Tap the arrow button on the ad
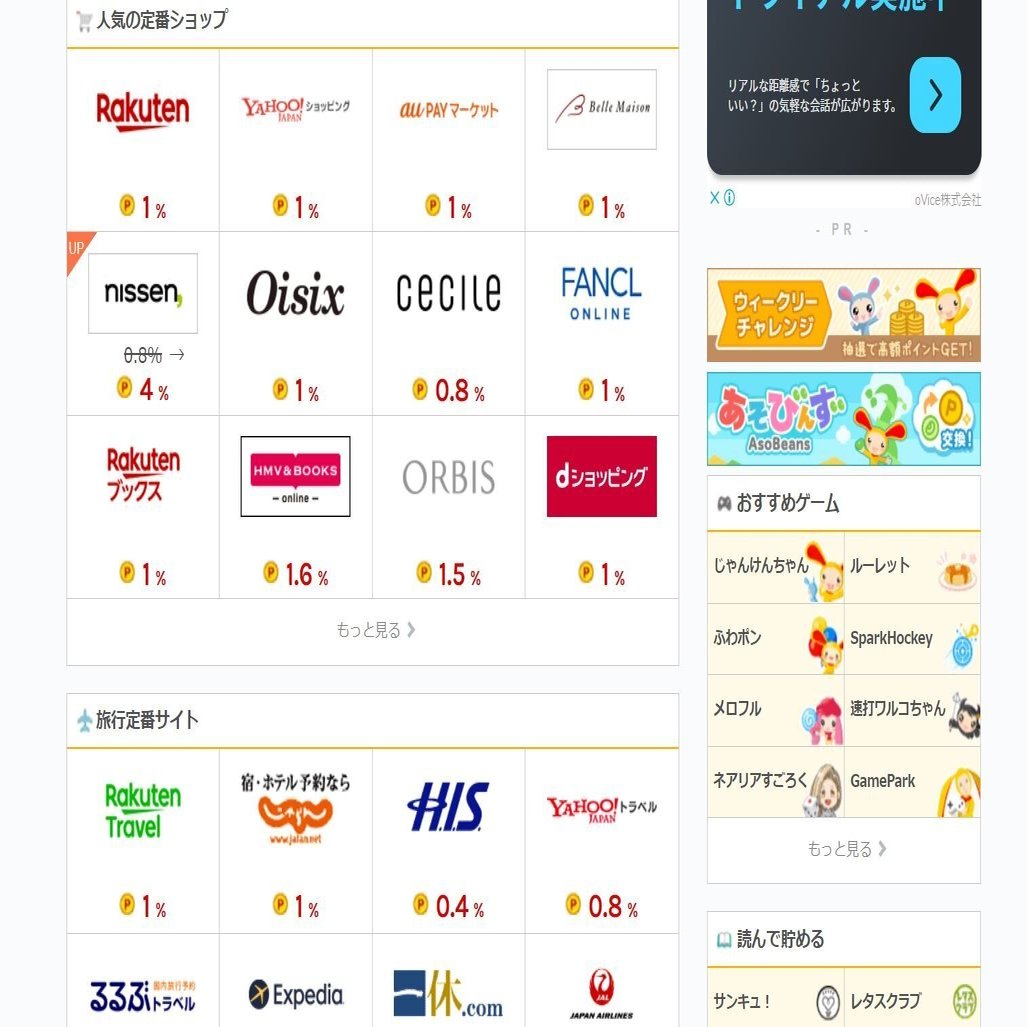Viewport: 1027px width, 1027px height. (935, 95)
